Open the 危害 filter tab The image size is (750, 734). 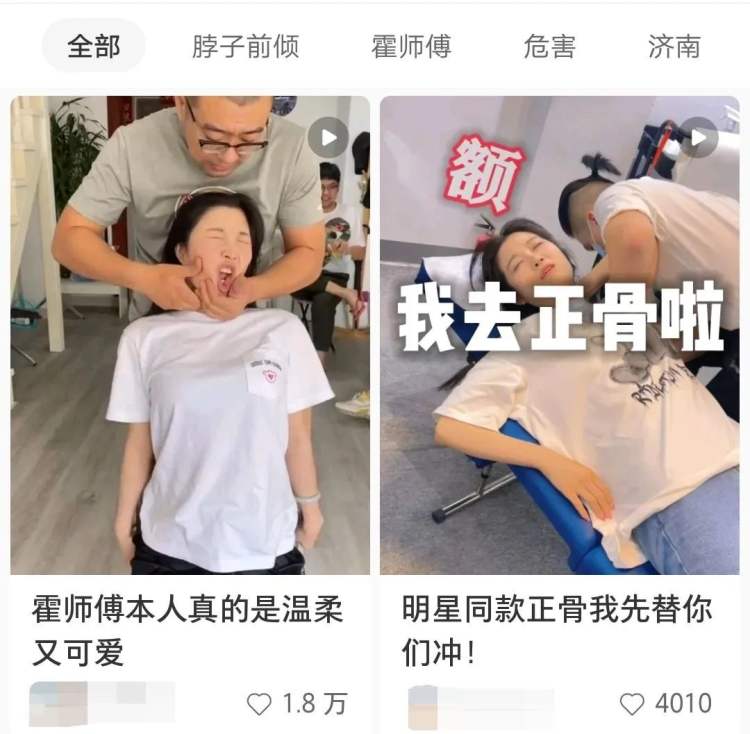(549, 46)
